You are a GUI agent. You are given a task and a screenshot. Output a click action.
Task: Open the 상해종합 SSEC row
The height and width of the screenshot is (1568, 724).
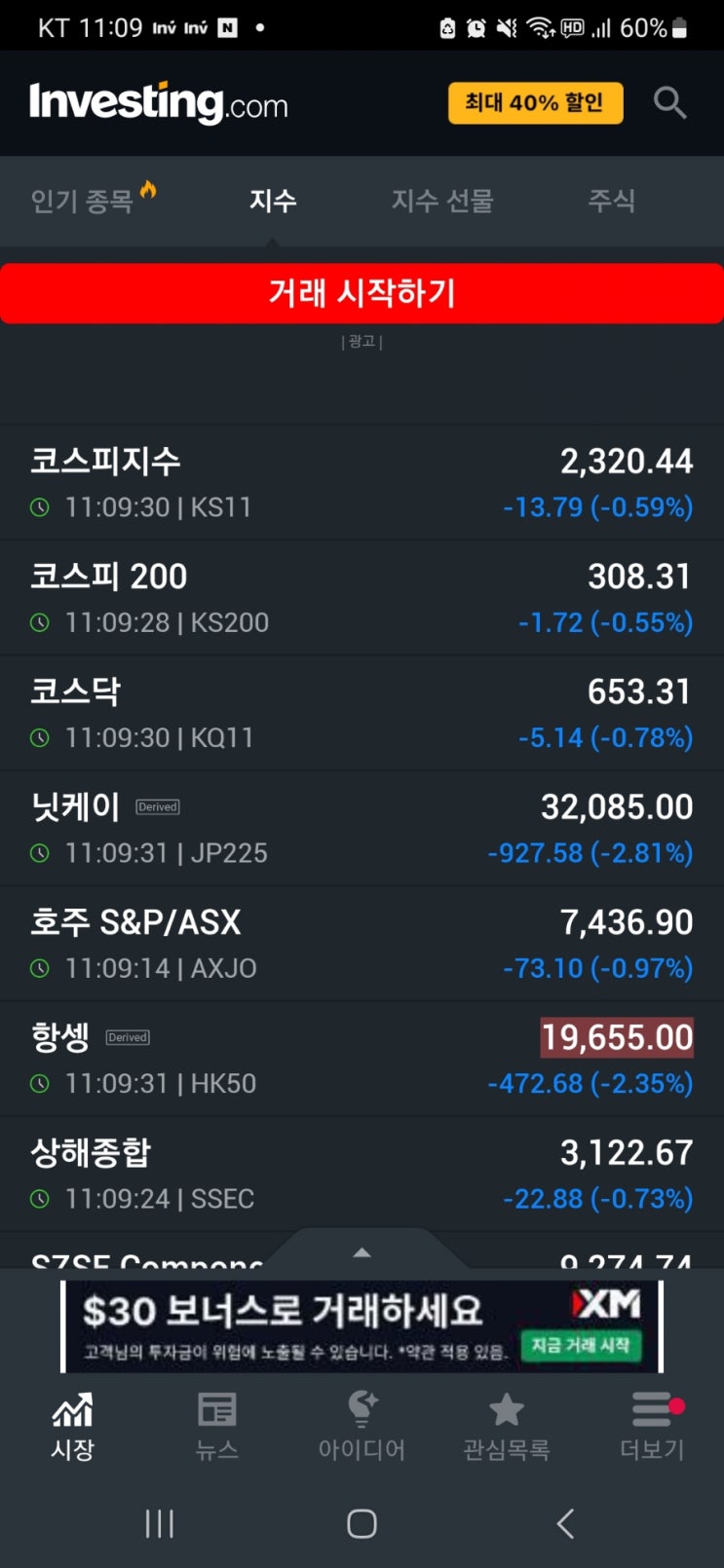click(x=362, y=1174)
